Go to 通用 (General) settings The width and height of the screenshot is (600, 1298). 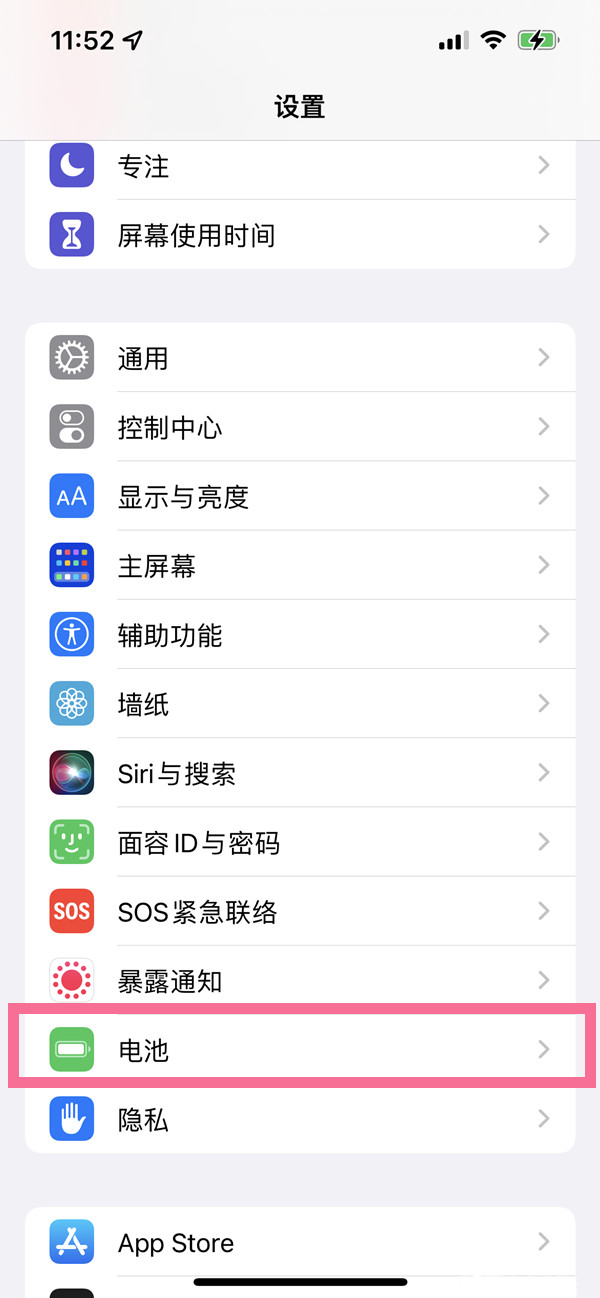(300, 358)
